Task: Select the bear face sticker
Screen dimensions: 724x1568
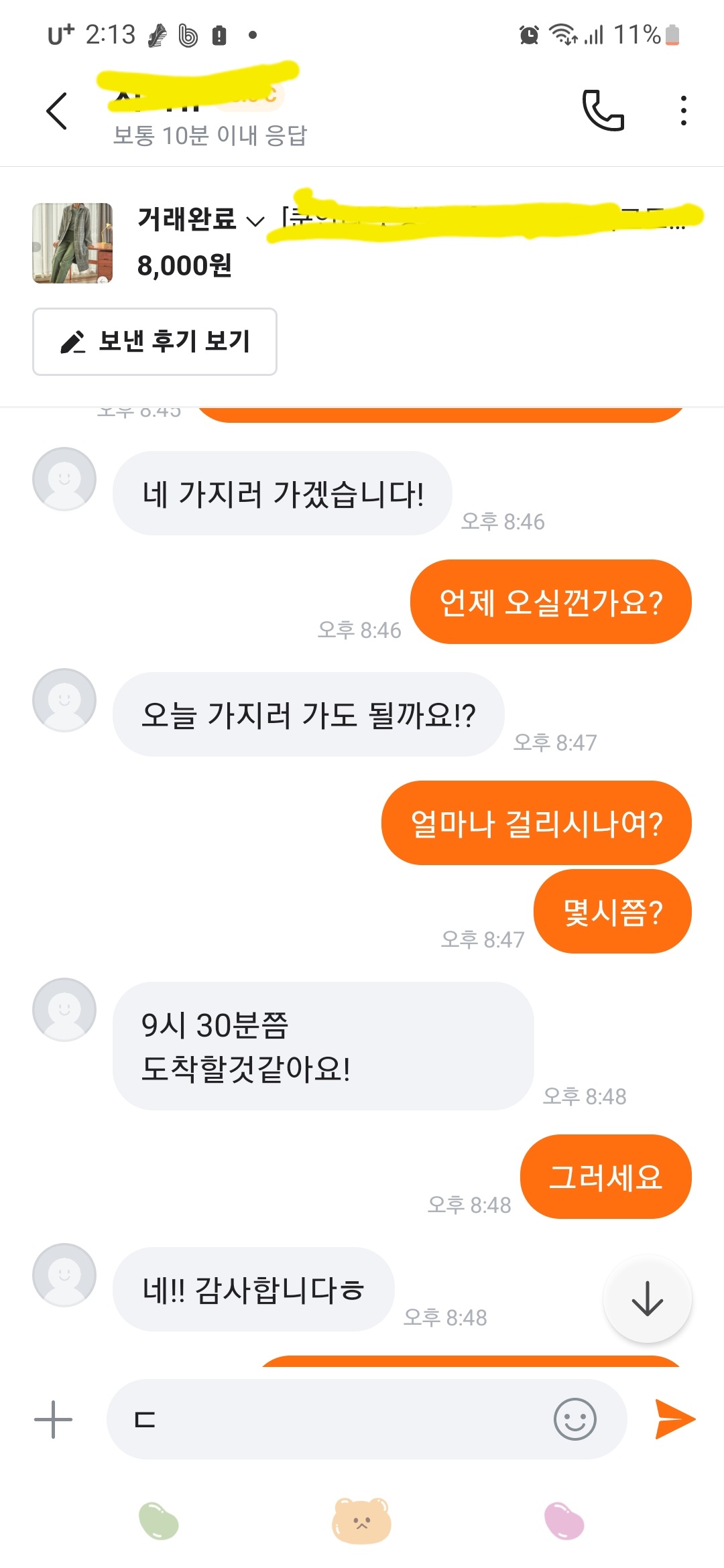Action: (361, 1521)
